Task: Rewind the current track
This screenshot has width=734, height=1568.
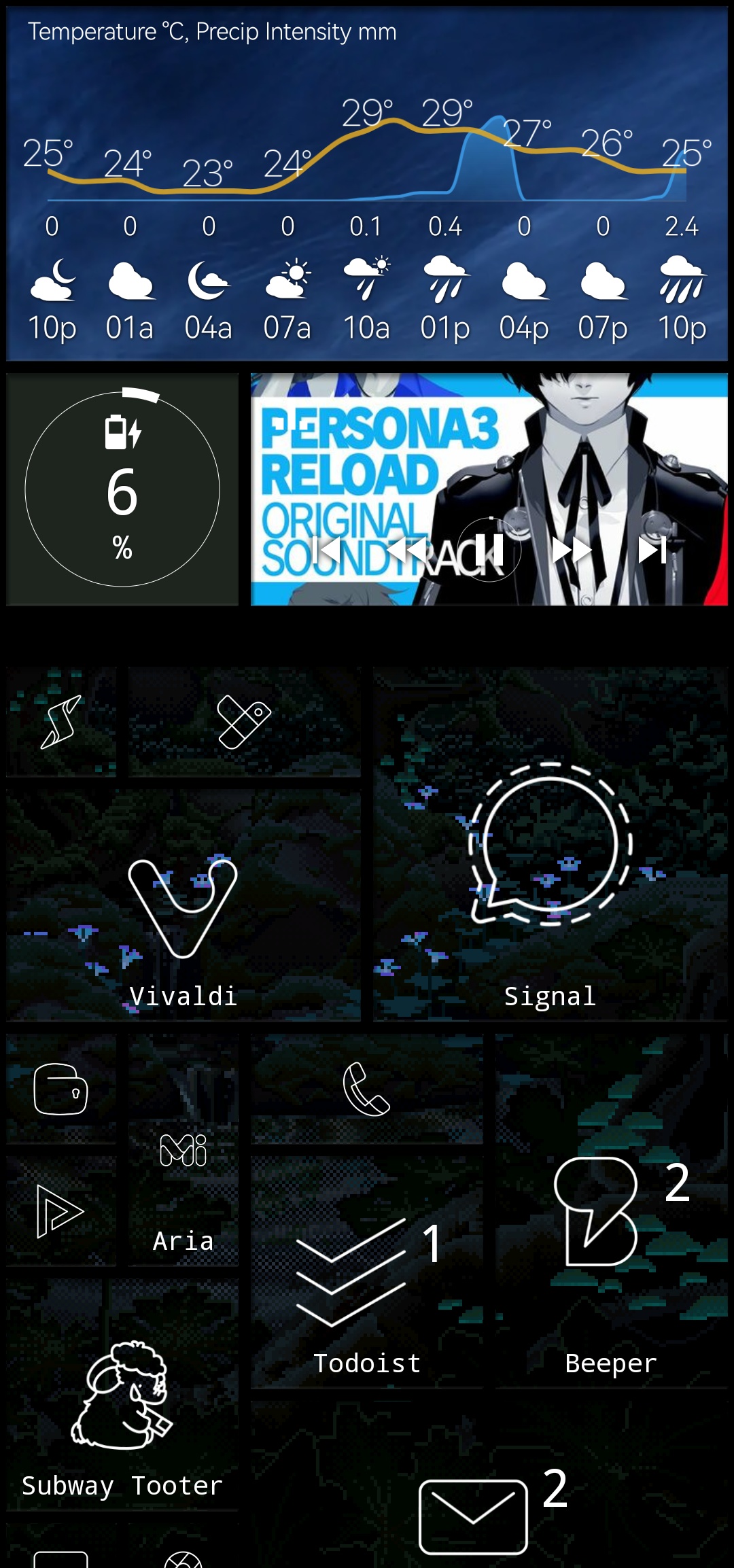Action: click(406, 550)
